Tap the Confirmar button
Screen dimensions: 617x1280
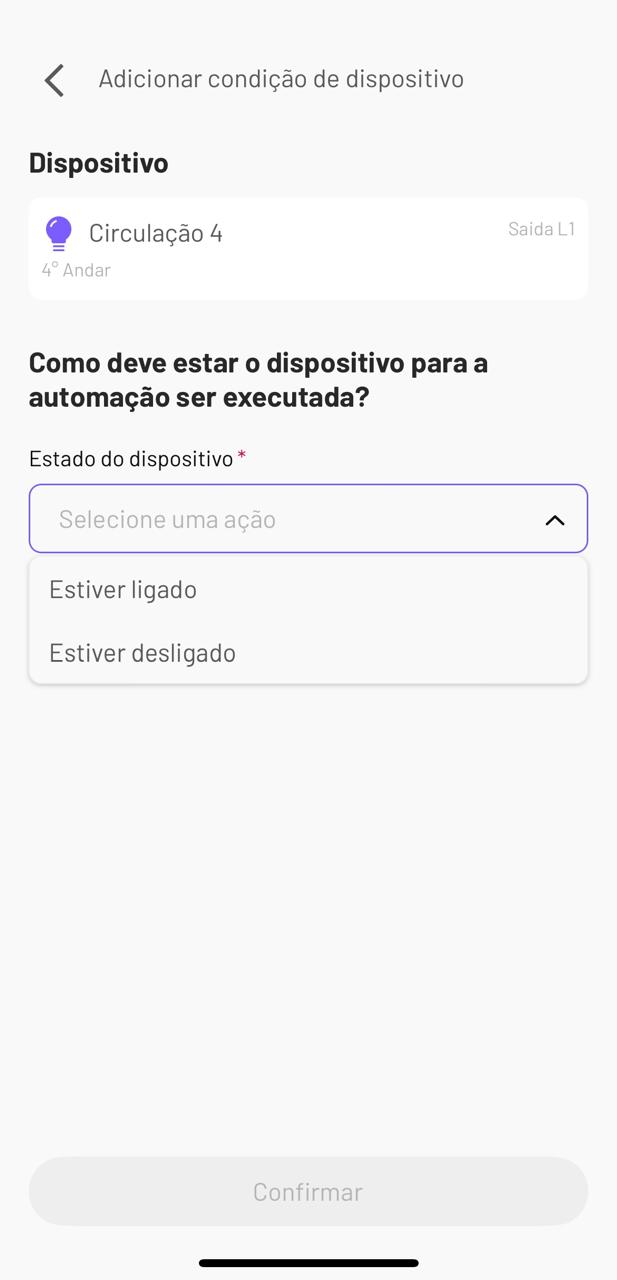[308, 1192]
